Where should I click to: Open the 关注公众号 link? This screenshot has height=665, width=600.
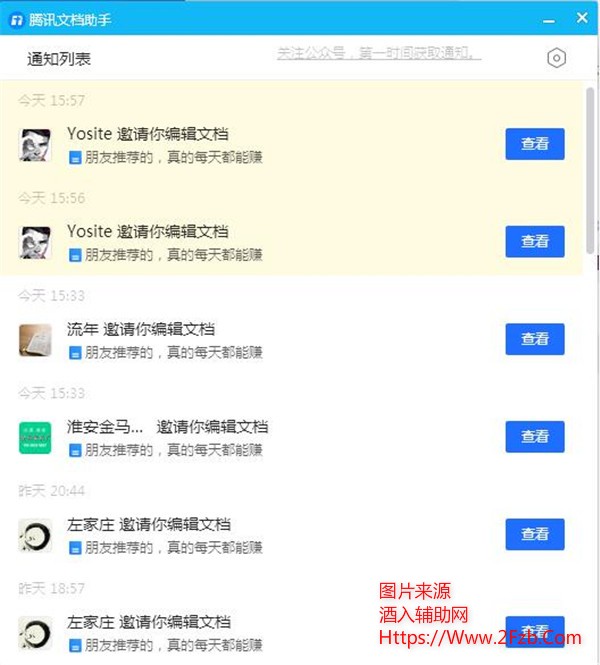coord(378,53)
